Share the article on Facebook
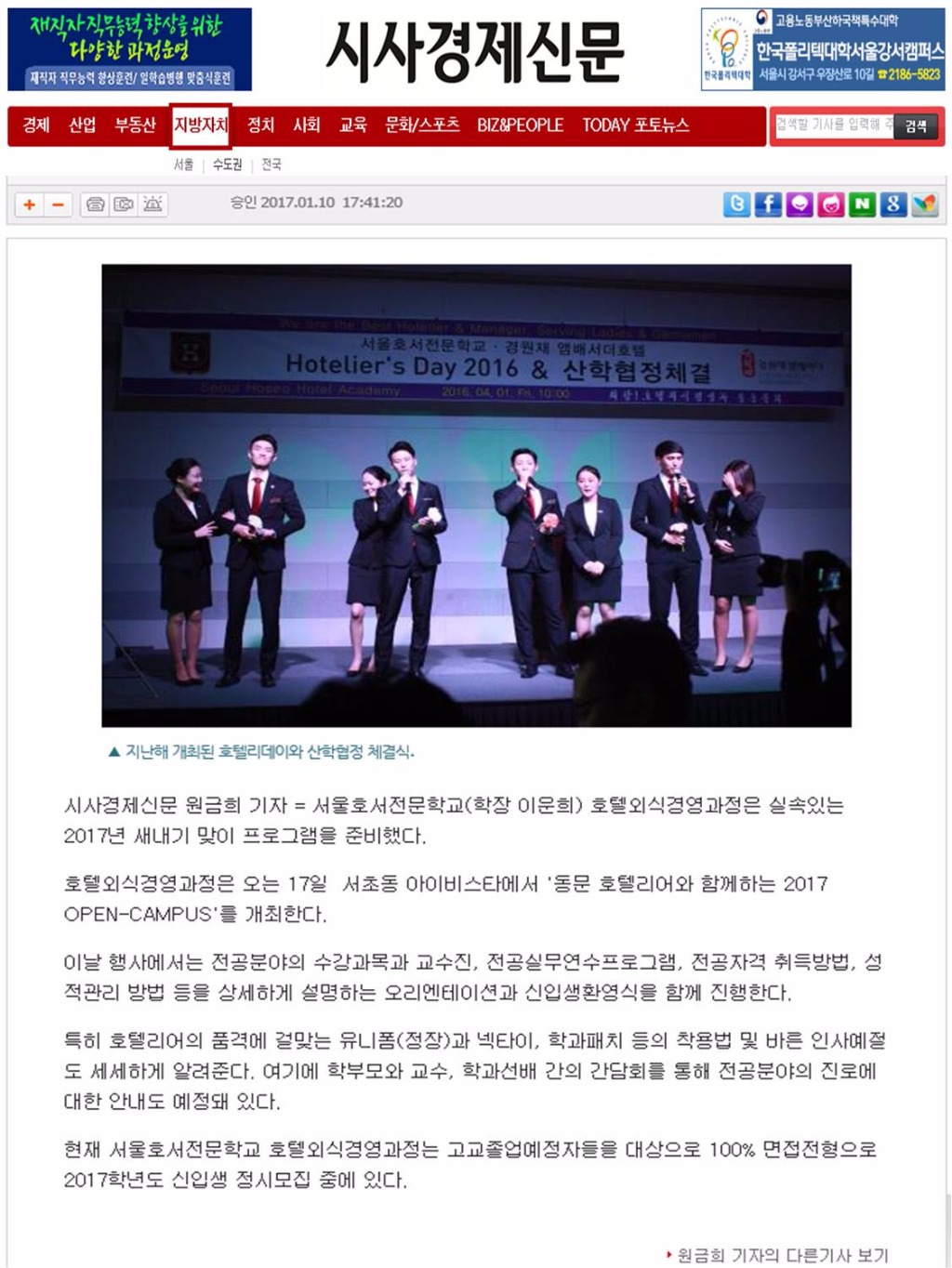This screenshot has height=1268, width=952. pyautogui.click(x=768, y=205)
